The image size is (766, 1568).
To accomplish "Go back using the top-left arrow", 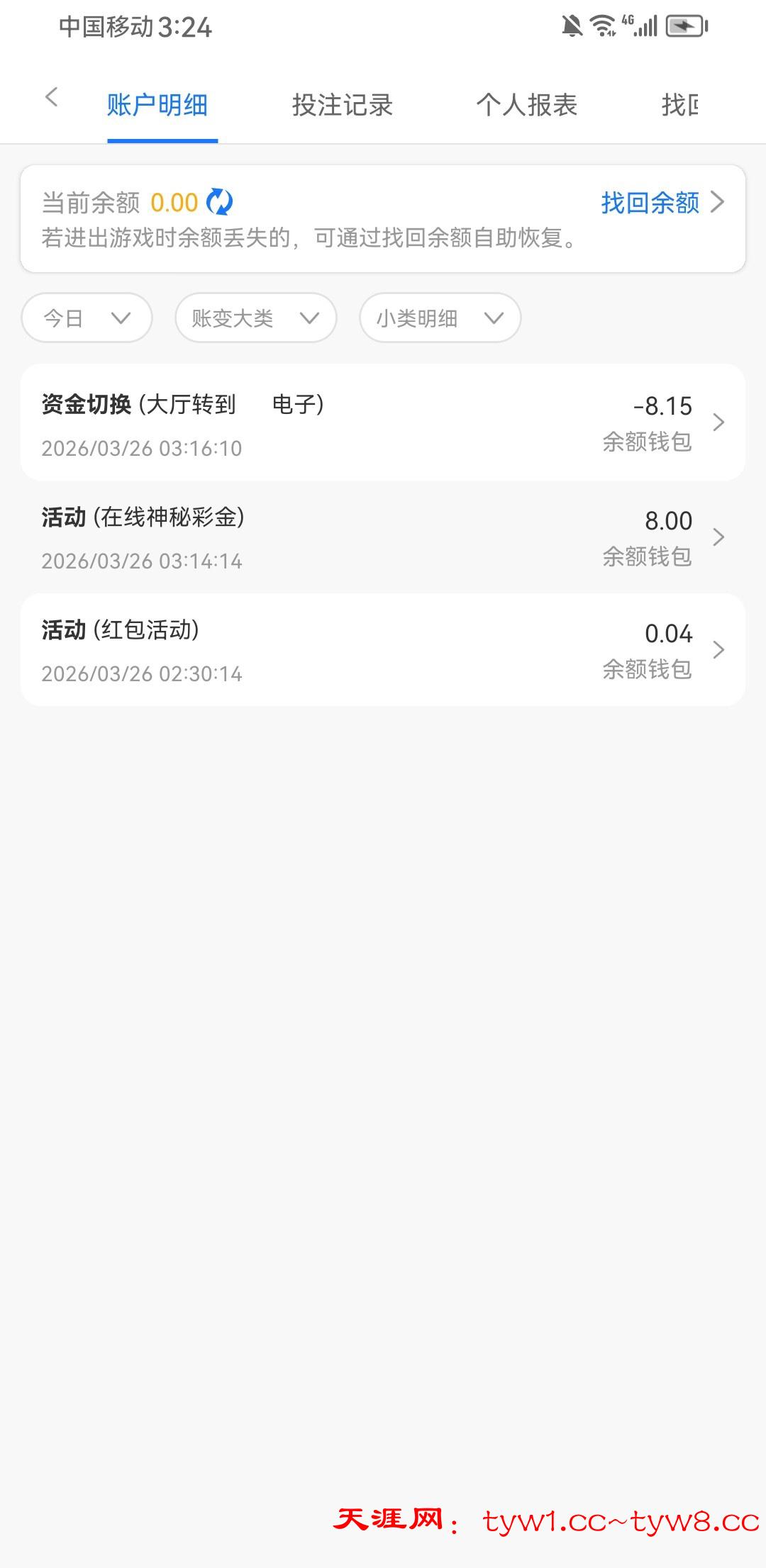I will point(51,97).
